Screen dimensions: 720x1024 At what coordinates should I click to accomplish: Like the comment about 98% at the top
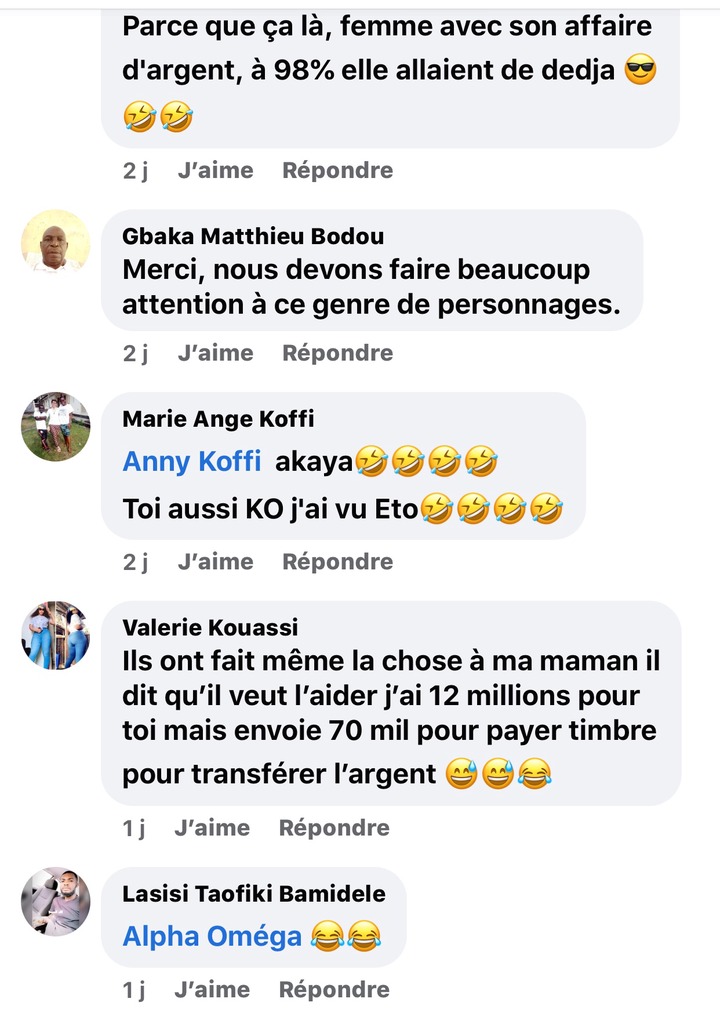(x=215, y=170)
